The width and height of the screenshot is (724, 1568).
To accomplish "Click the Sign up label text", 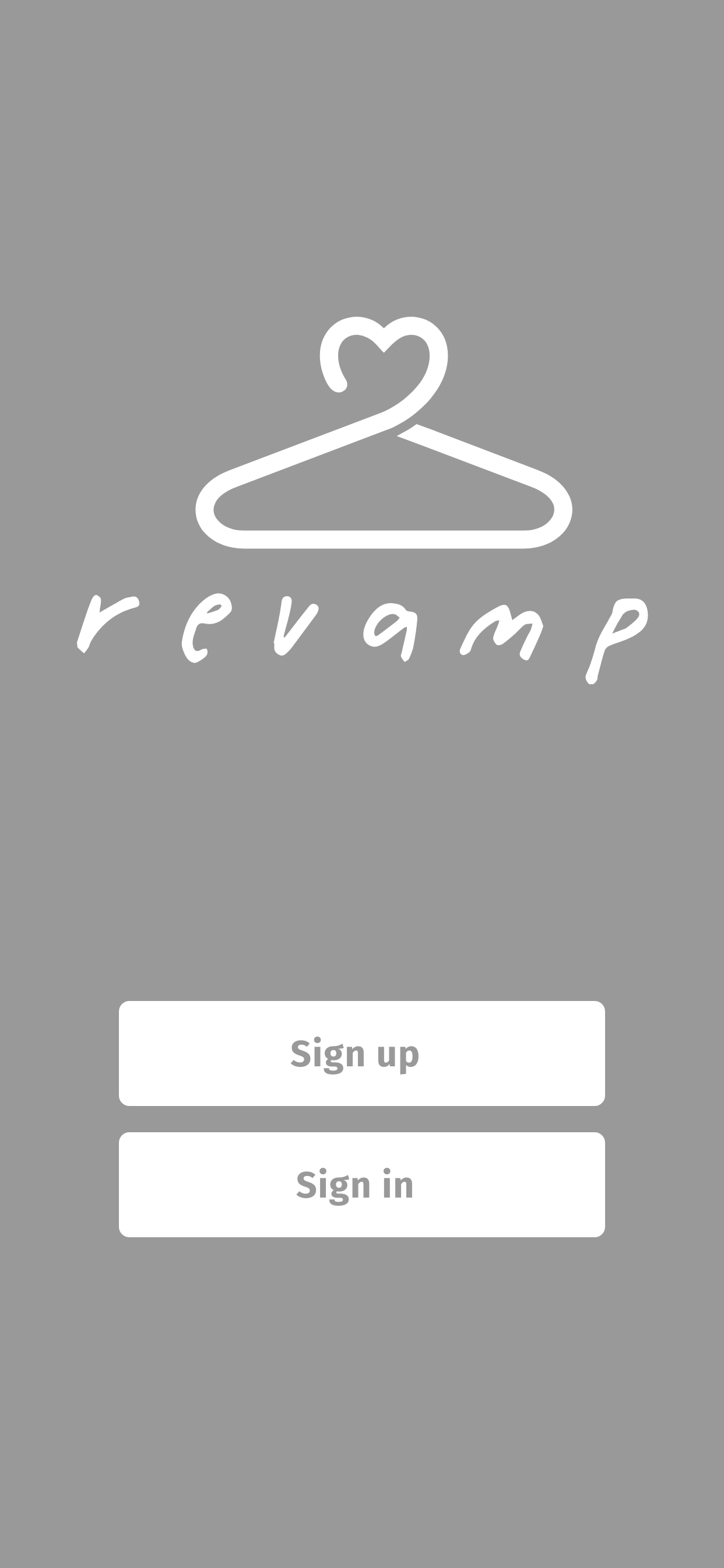I will 357,1054.
